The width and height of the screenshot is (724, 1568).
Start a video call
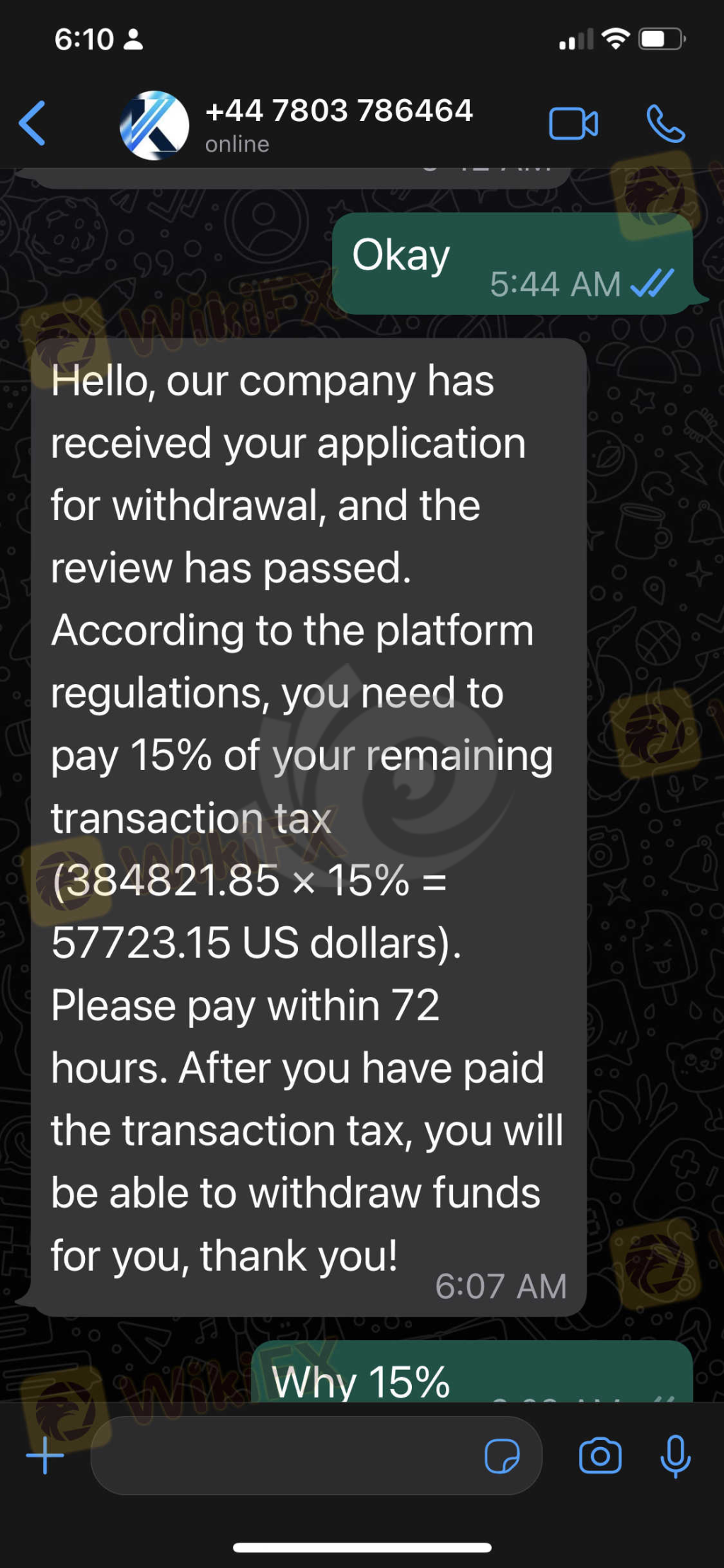(573, 125)
